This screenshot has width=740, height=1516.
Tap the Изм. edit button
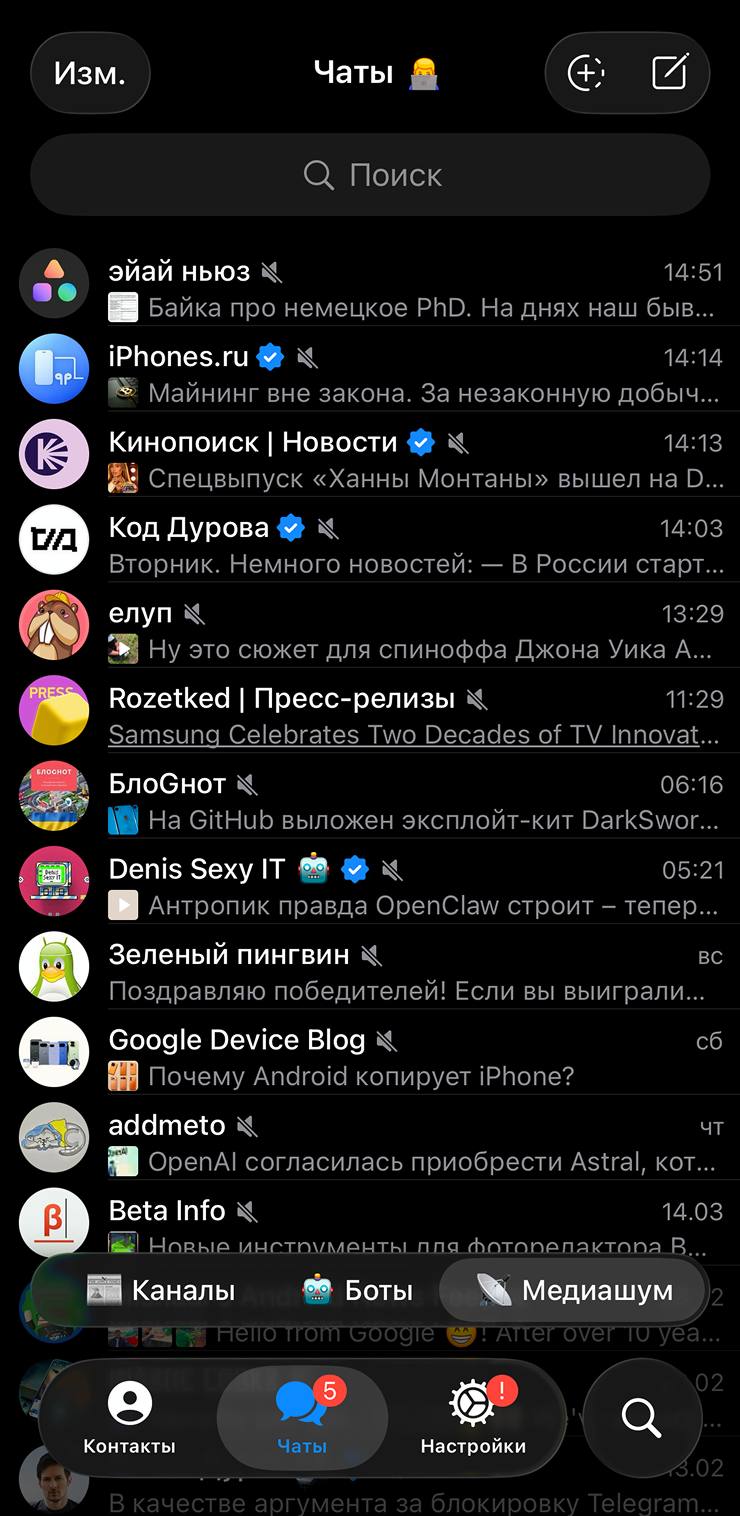click(90, 73)
